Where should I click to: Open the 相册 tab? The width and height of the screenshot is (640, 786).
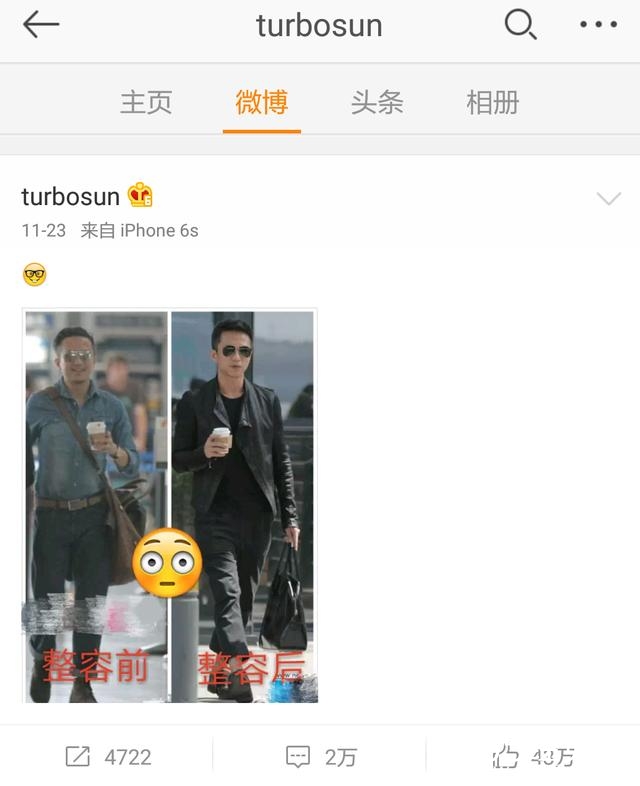[x=492, y=102]
